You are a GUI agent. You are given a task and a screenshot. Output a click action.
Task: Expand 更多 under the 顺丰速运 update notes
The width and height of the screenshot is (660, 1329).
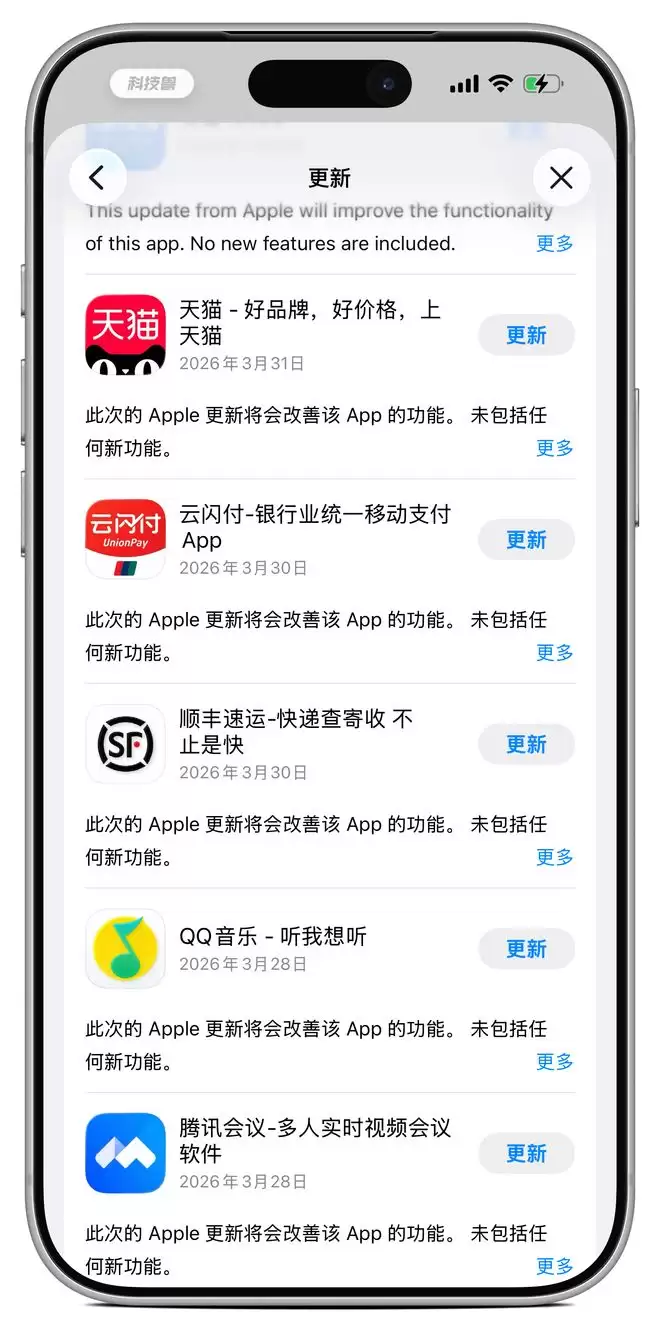(x=554, y=857)
